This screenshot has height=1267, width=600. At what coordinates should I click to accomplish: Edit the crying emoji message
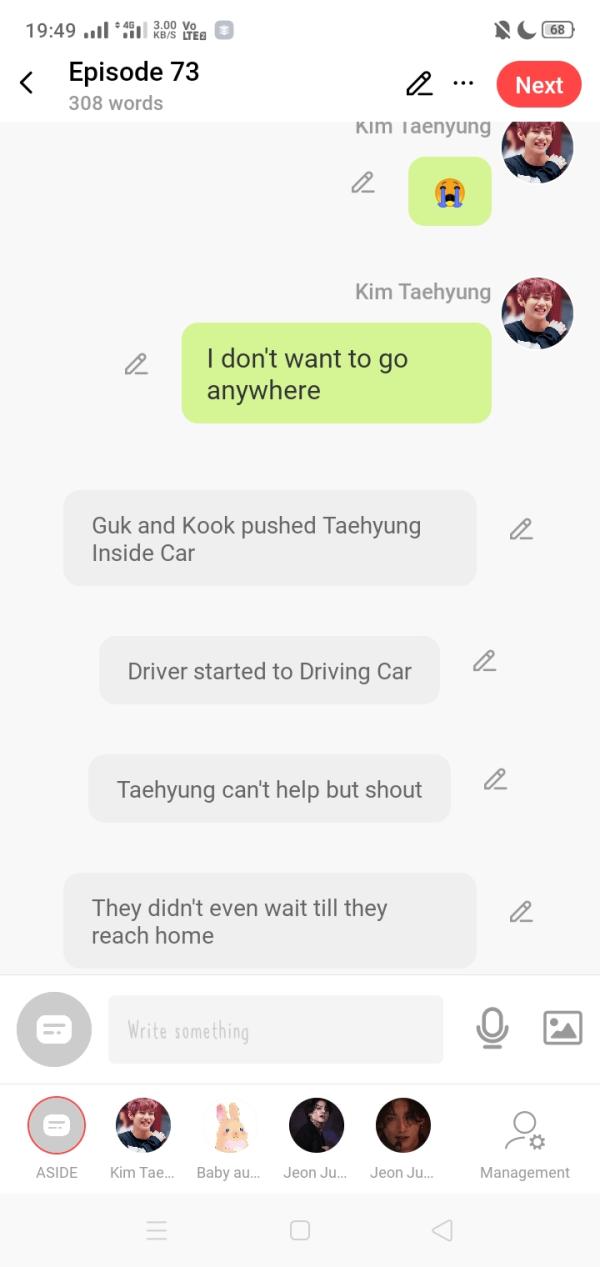pyautogui.click(x=362, y=183)
